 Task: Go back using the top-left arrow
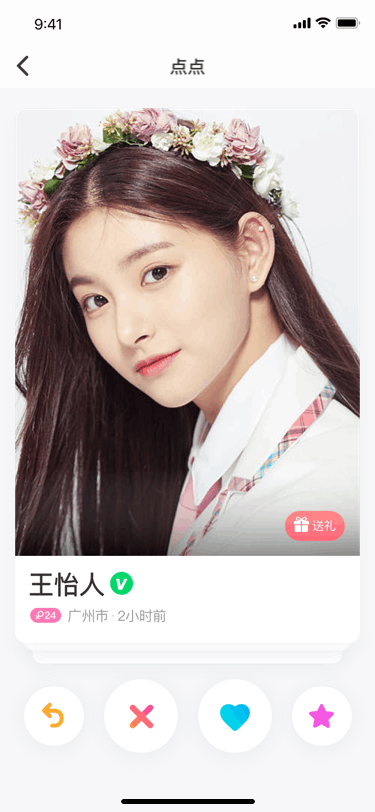[x=22, y=66]
